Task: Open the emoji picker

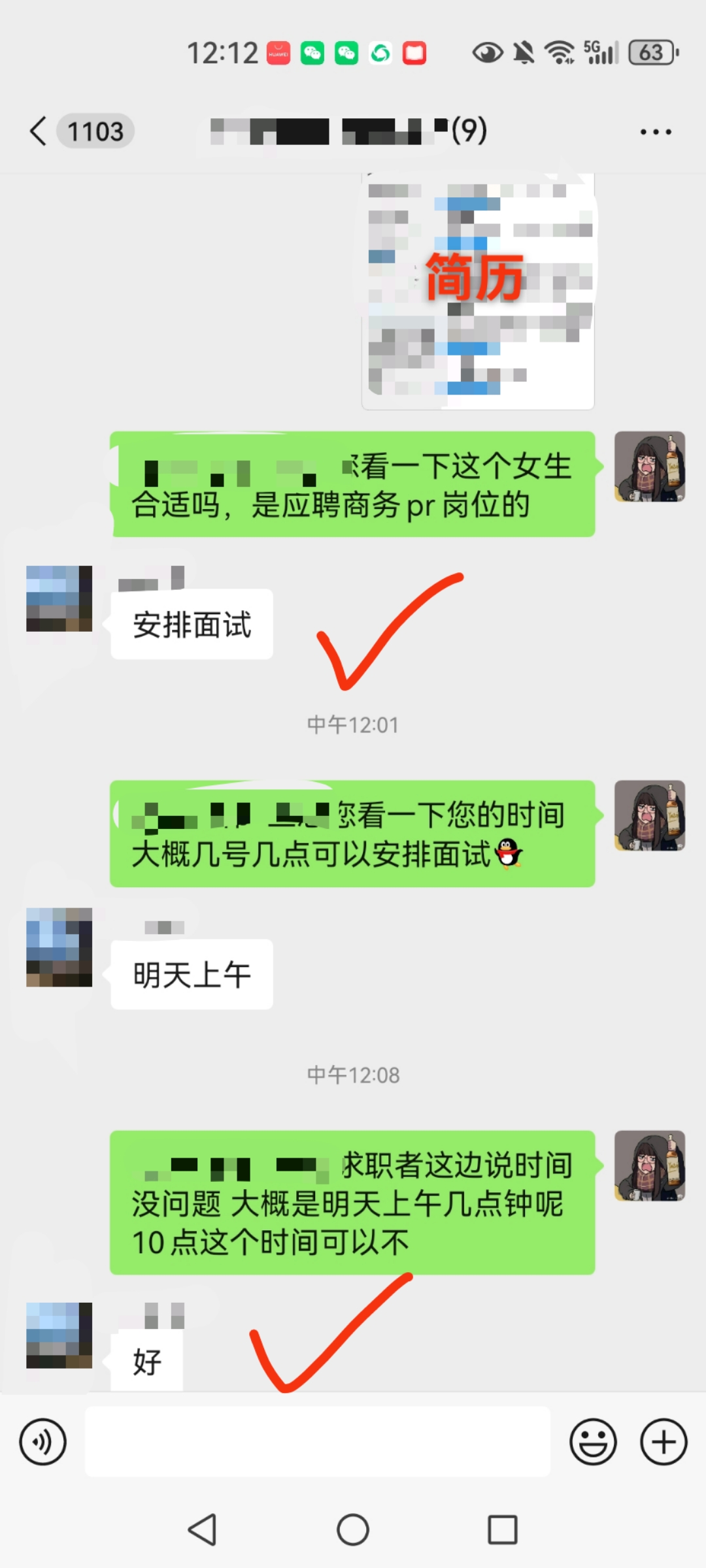Action: [x=593, y=1442]
